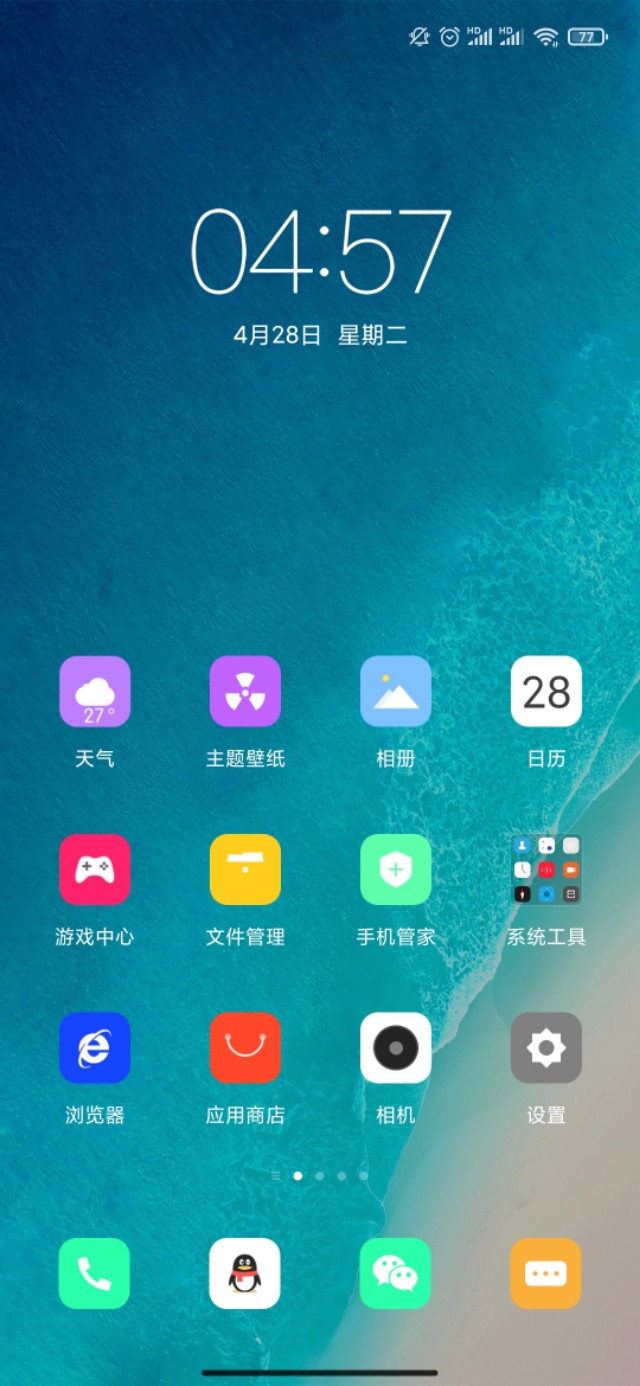
Task: Open 手机管家 phone manager
Action: pos(396,869)
